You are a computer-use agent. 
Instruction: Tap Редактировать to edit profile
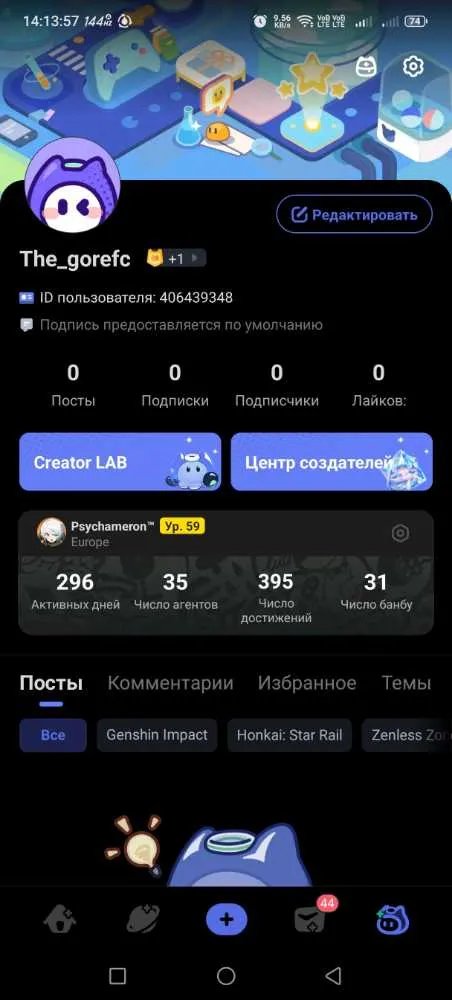pyautogui.click(x=354, y=214)
